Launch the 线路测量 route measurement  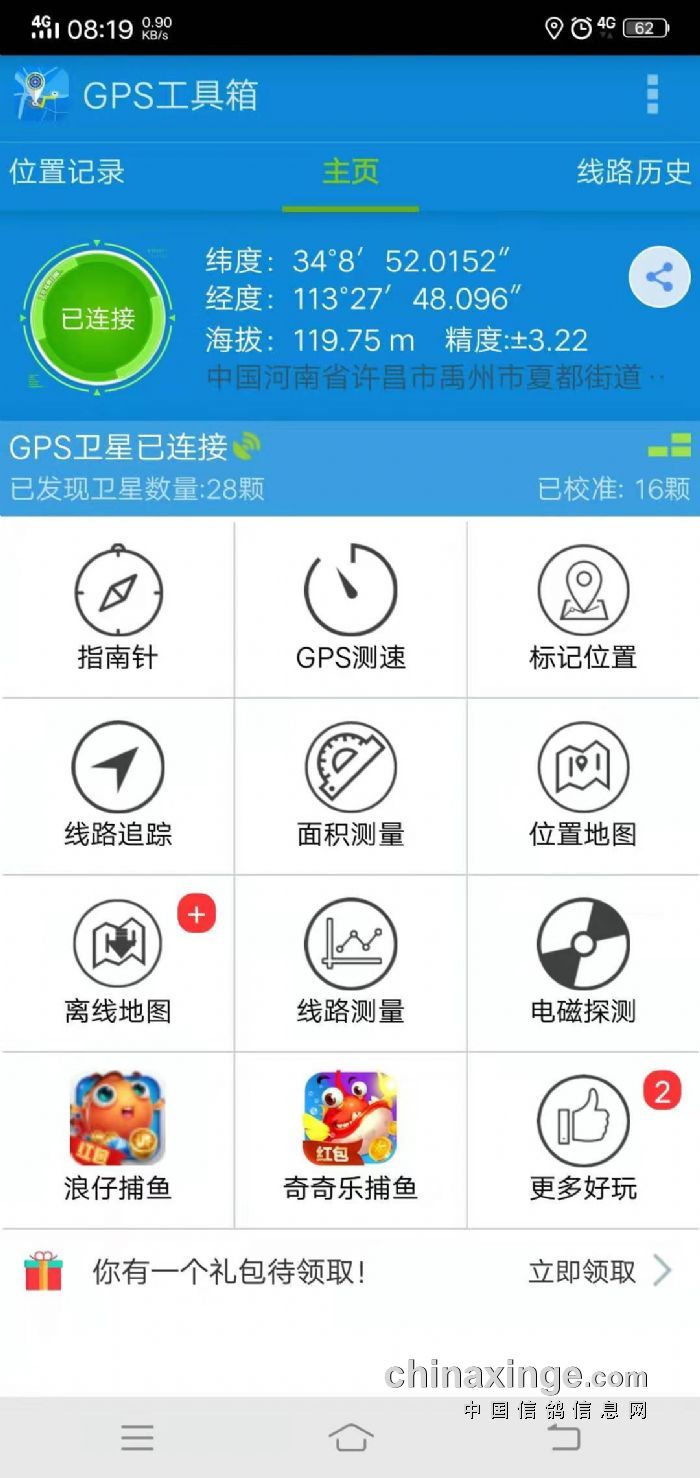point(351,962)
